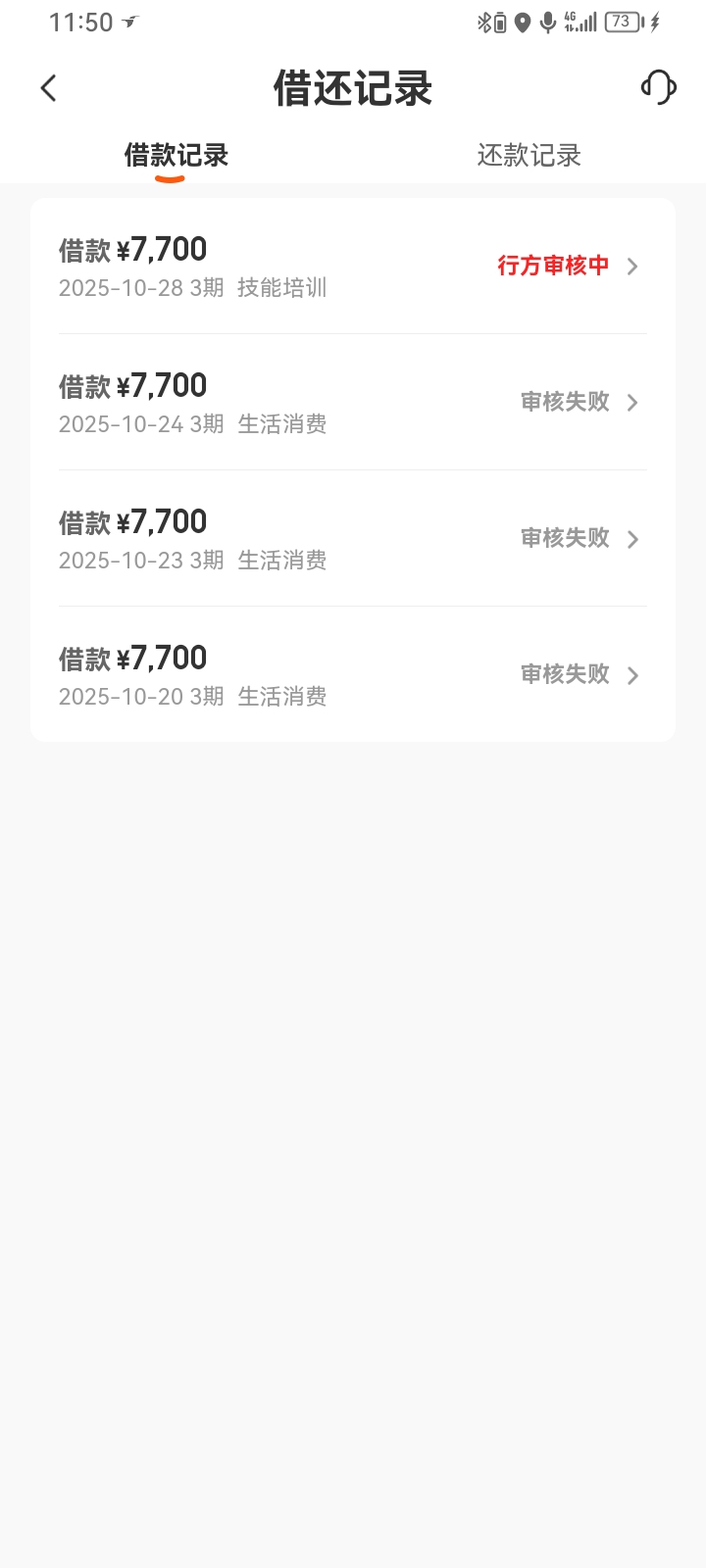The height and width of the screenshot is (1568, 706).
Task: Show details of the 2025-10-20 loan
Action: pyautogui.click(x=353, y=675)
